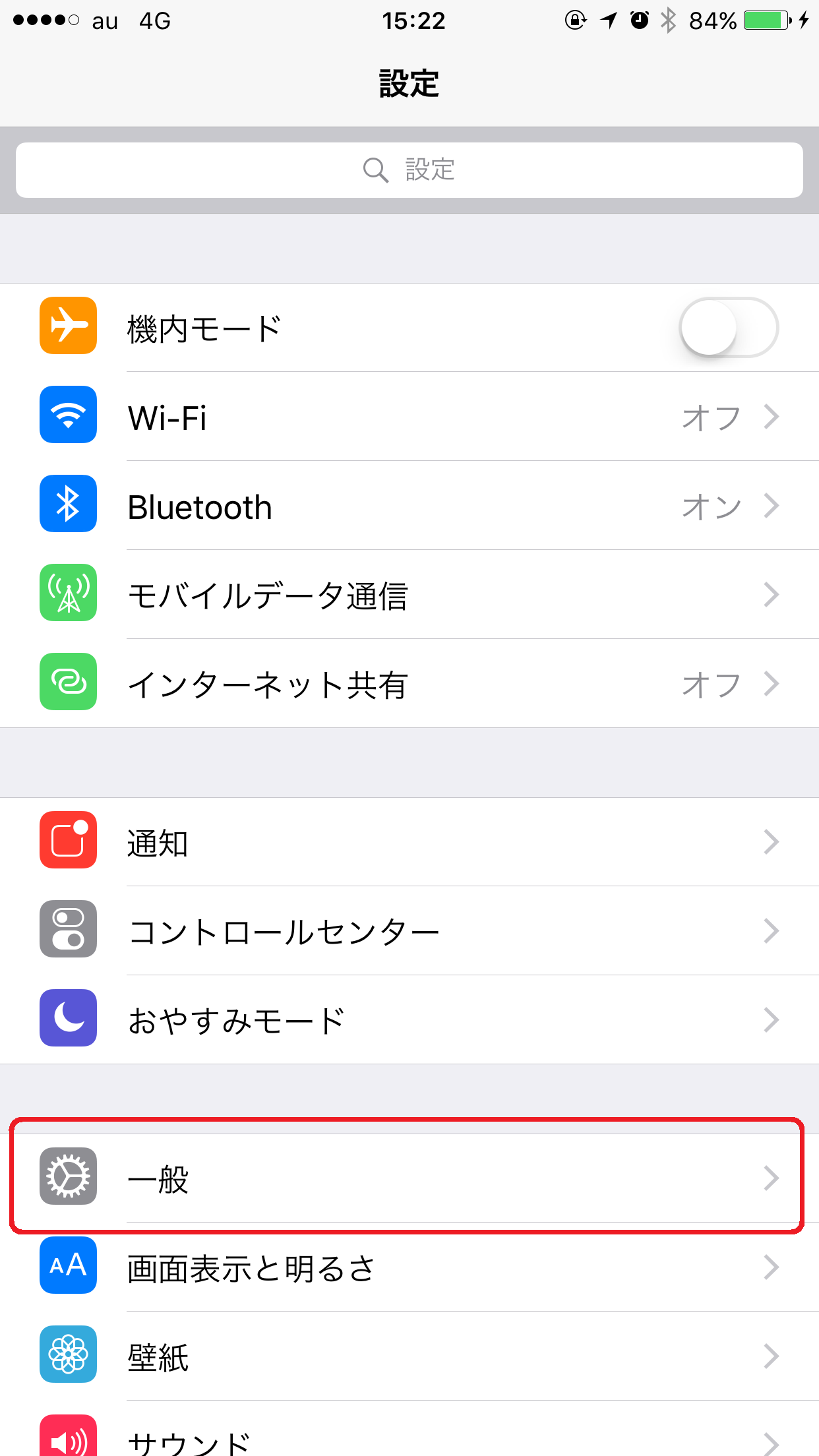819x1456 pixels.
Task: Open コントロールセンター settings
Action: pos(409,932)
